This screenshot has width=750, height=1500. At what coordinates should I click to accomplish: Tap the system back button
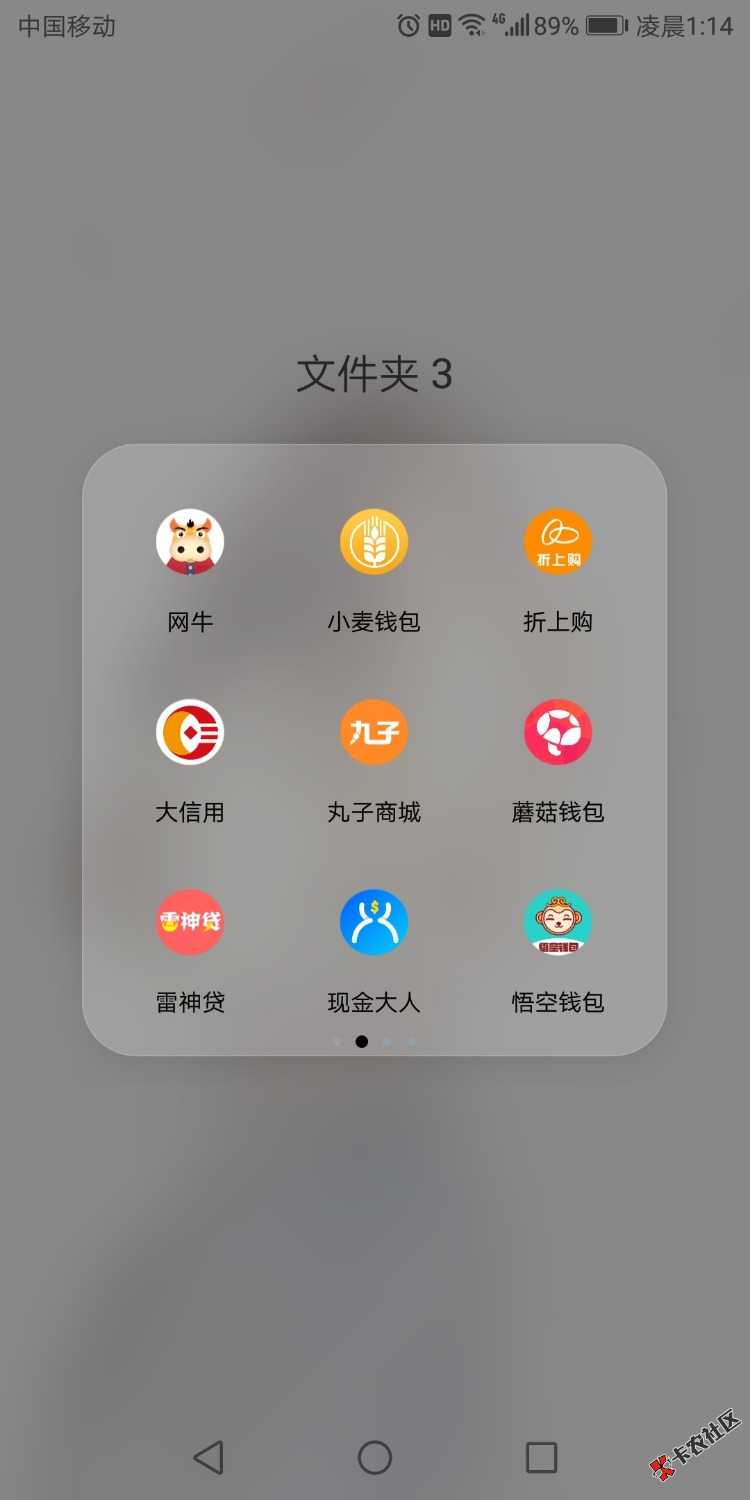click(208, 1457)
